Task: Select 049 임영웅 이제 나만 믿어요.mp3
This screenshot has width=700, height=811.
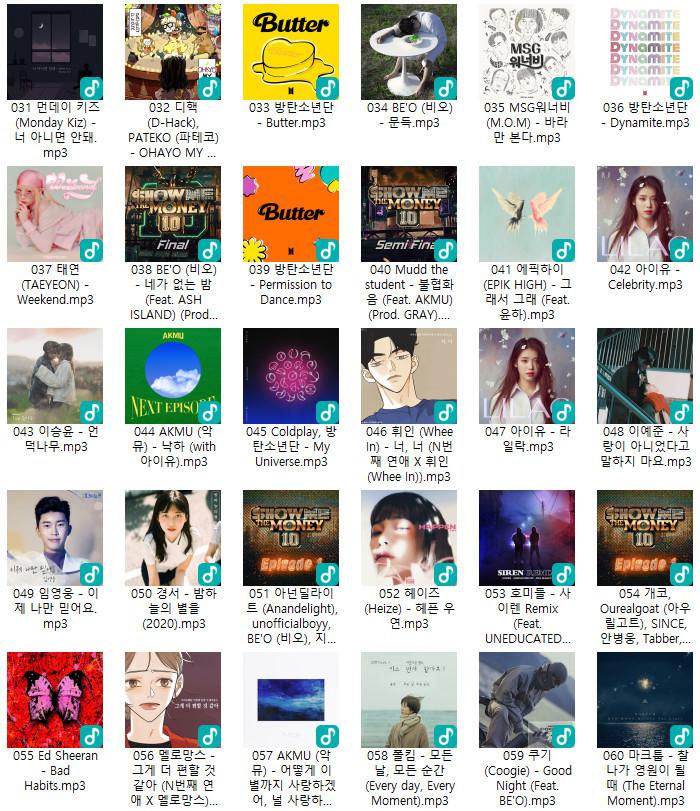Action: [x=55, y=538]
